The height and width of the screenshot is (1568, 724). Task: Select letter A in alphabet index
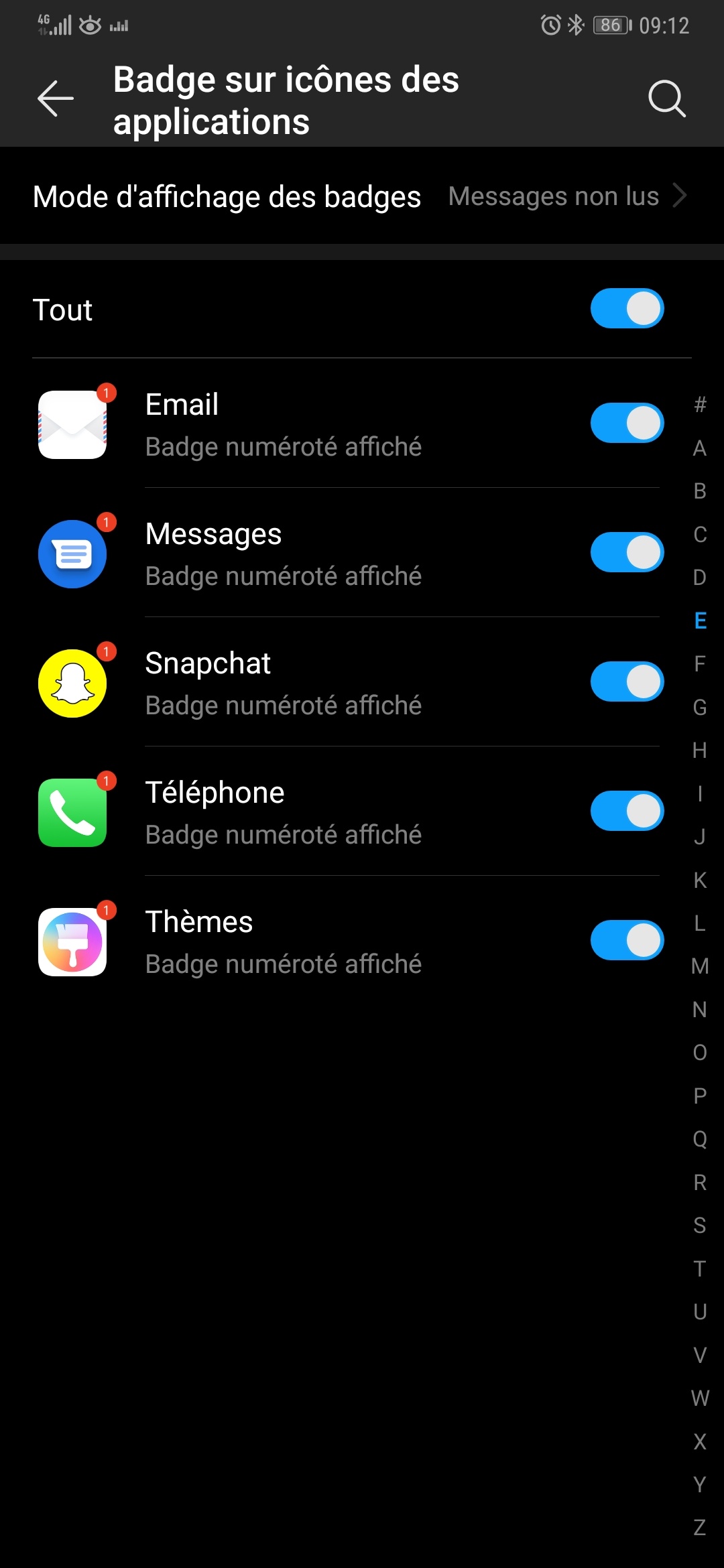700,448
